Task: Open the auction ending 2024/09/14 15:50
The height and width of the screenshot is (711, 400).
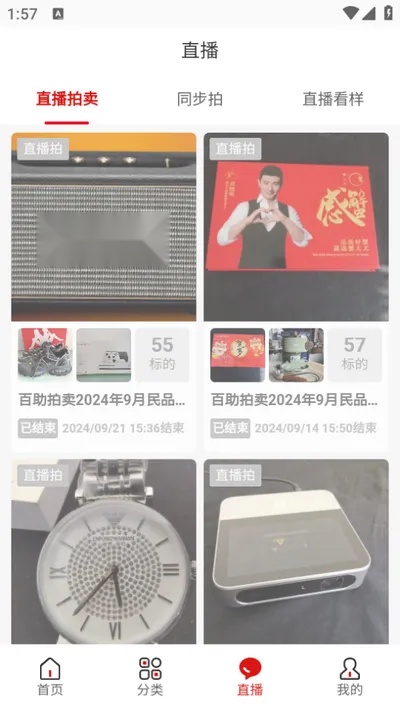Action: coord(296,292)
